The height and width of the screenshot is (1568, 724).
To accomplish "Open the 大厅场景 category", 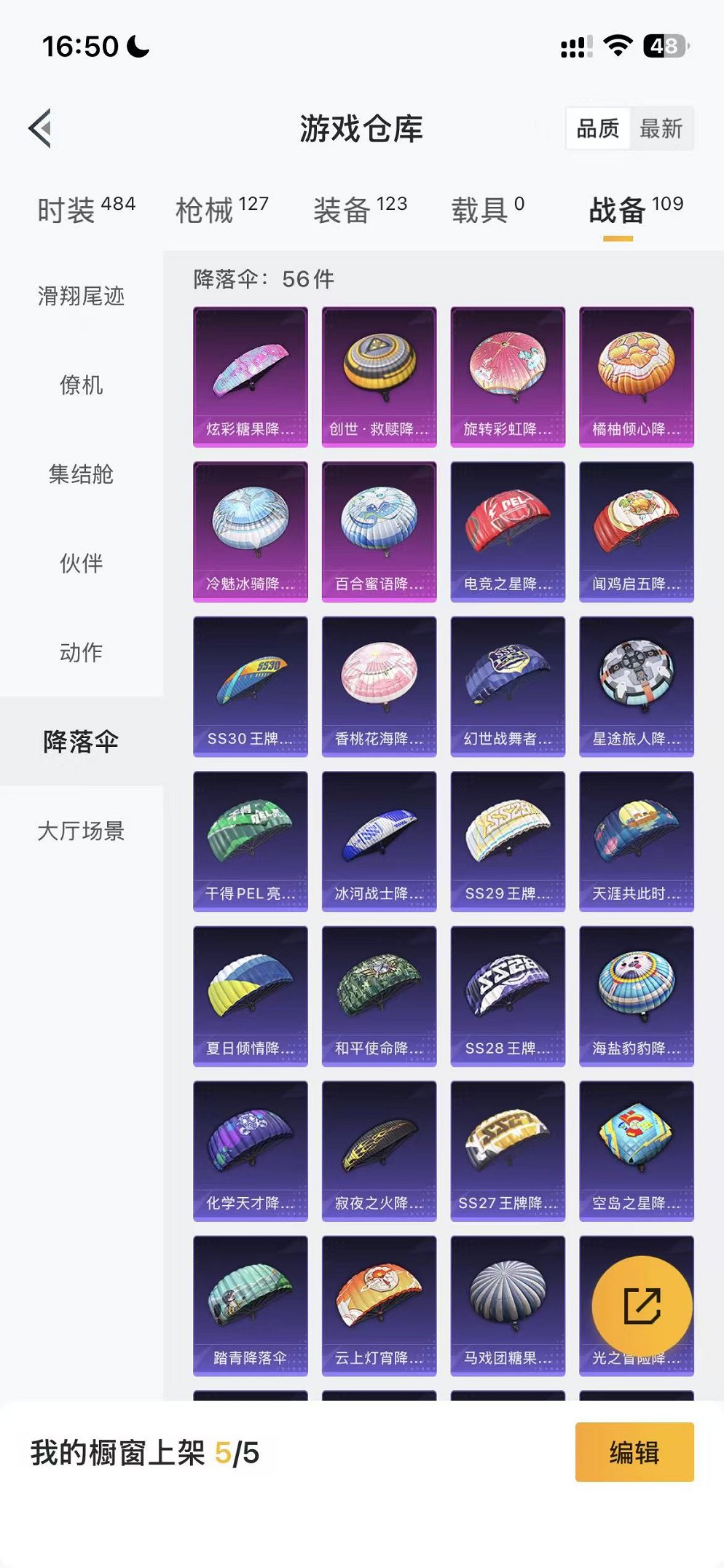I will click(81, 831).
